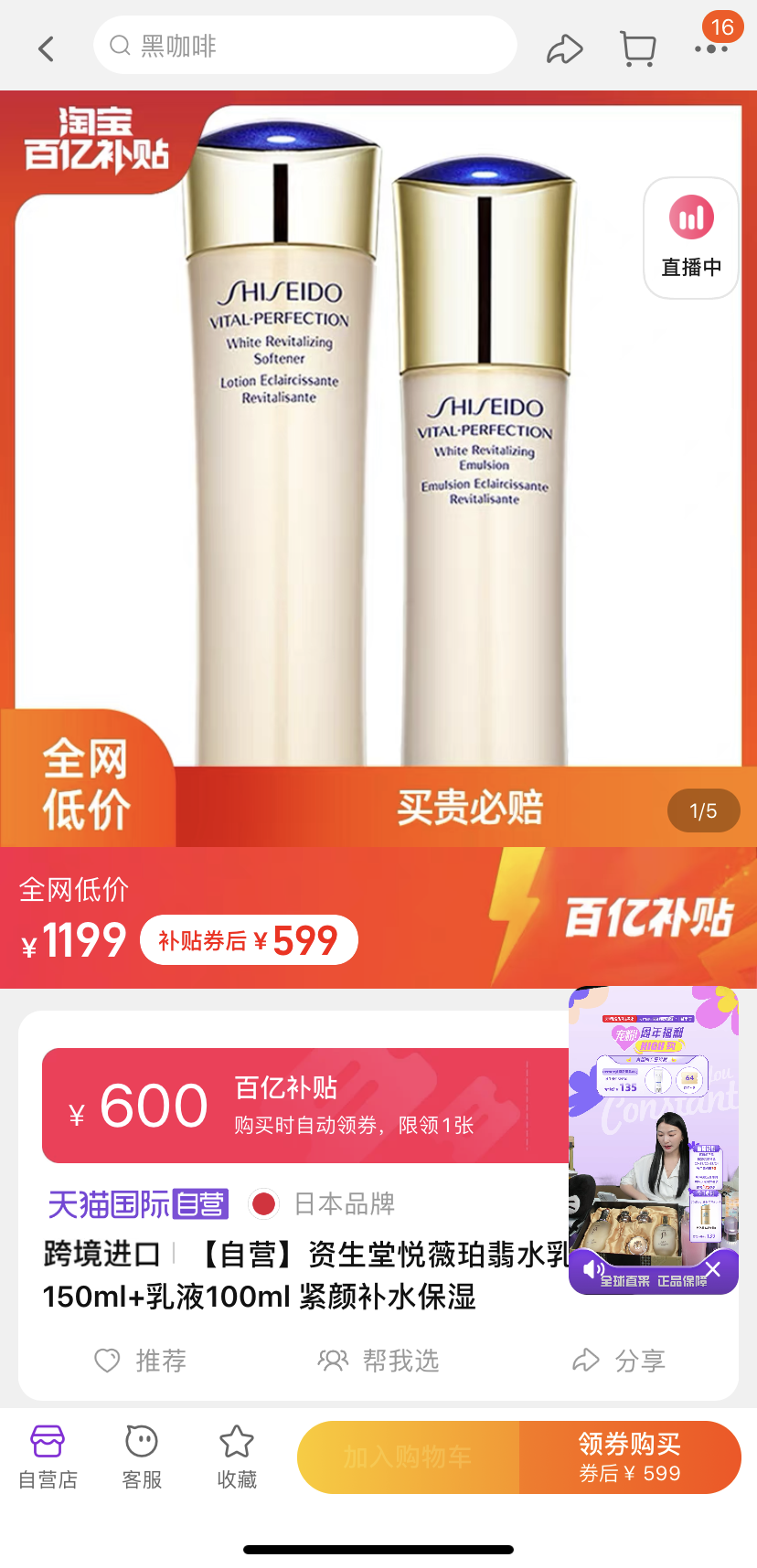
Task: Tap 推荐 to recommend this product
Action: point(141,1361)
